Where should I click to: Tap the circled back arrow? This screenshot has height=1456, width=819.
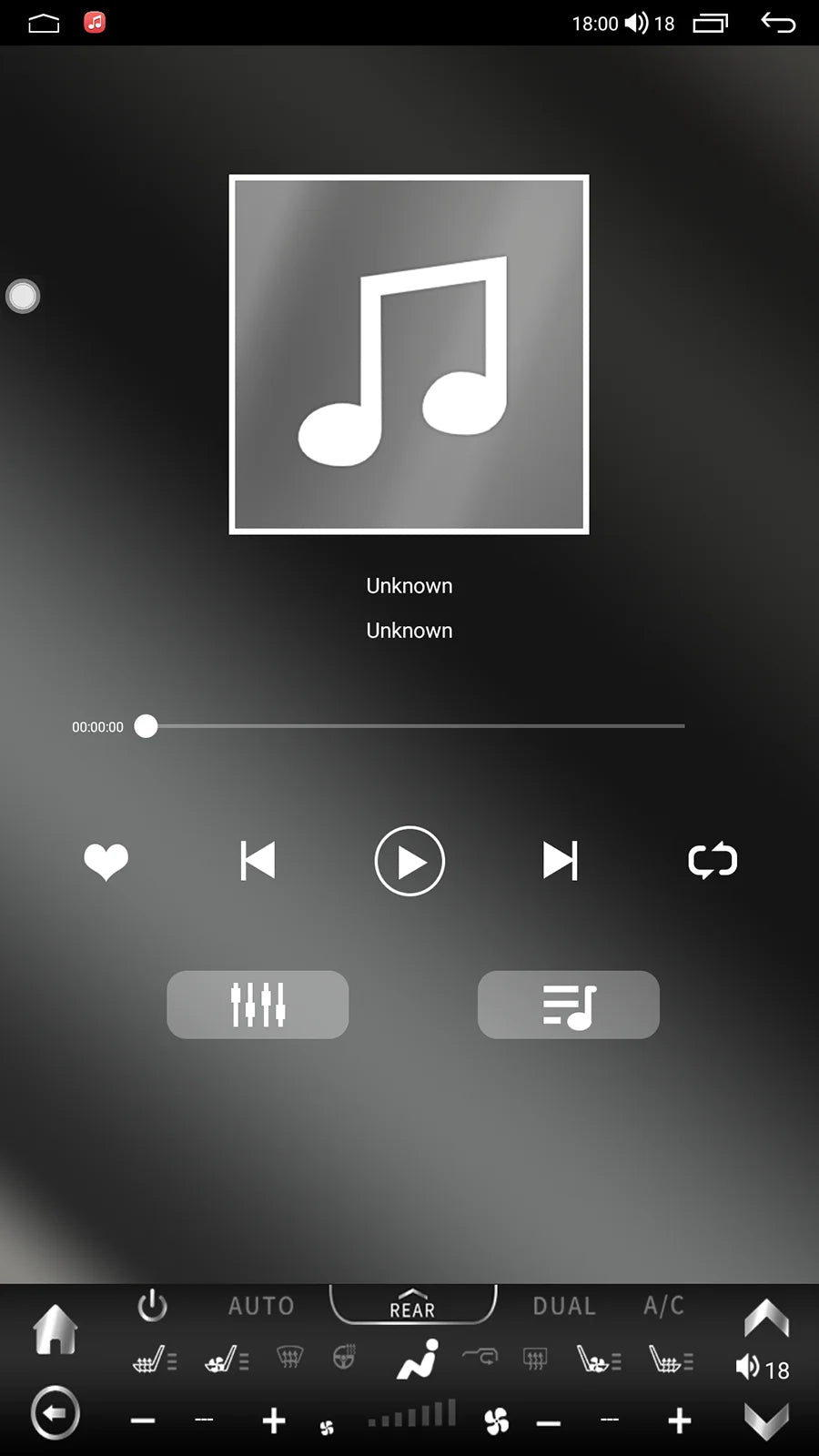click(x=56, y=1413)
